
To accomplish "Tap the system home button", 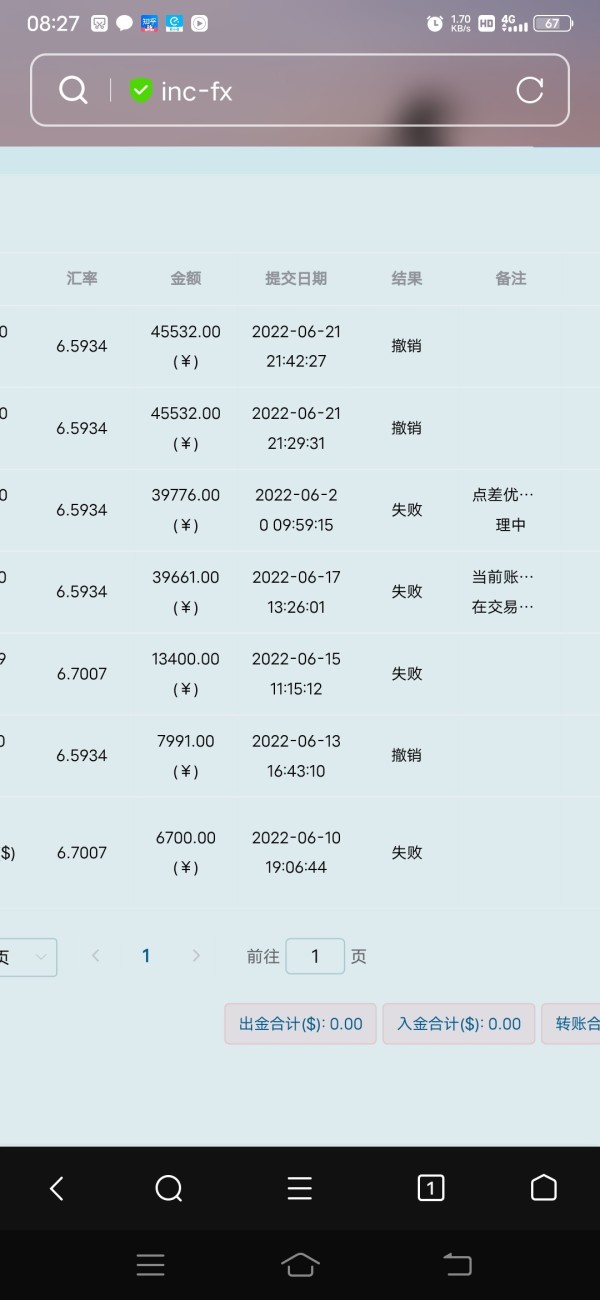I will pos(300,1265).
